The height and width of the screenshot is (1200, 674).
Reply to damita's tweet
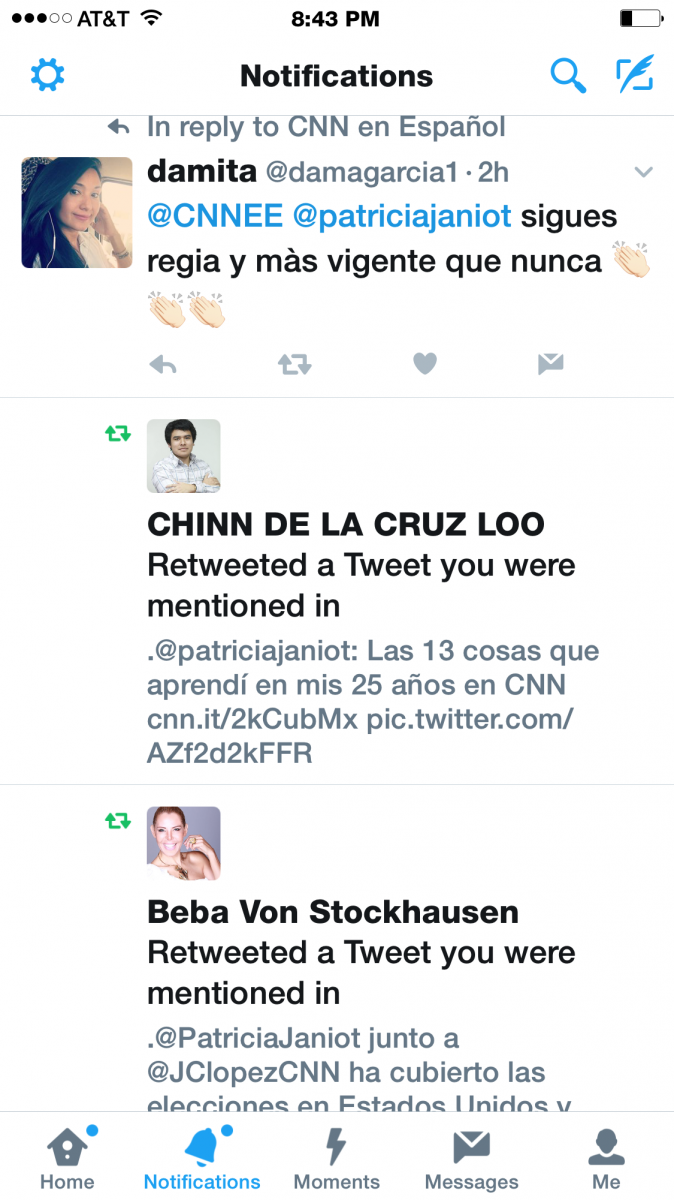162,365
